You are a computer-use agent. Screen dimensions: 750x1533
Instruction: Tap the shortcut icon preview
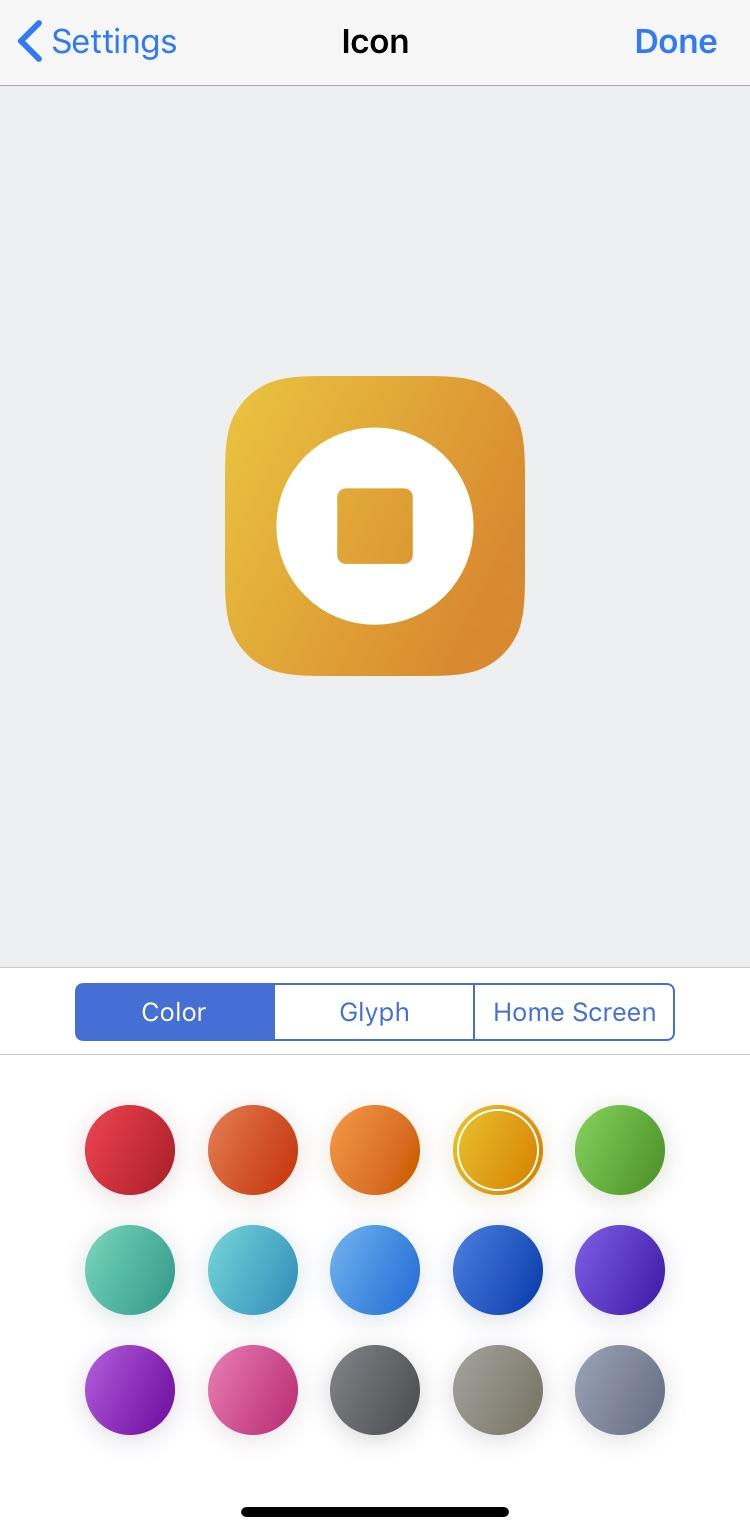(375, 525)
